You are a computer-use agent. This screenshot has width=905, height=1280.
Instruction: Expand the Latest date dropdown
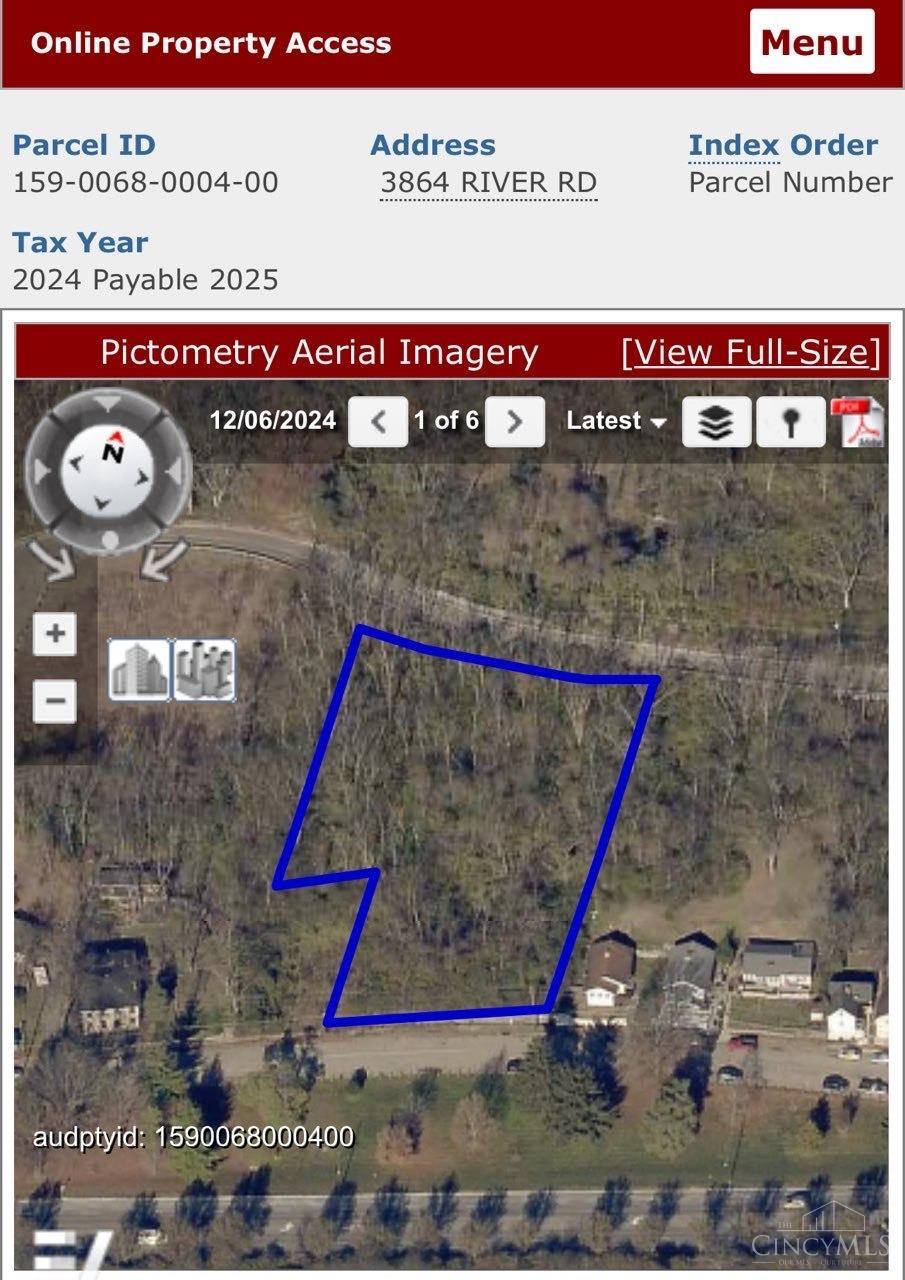pos(616,421)
